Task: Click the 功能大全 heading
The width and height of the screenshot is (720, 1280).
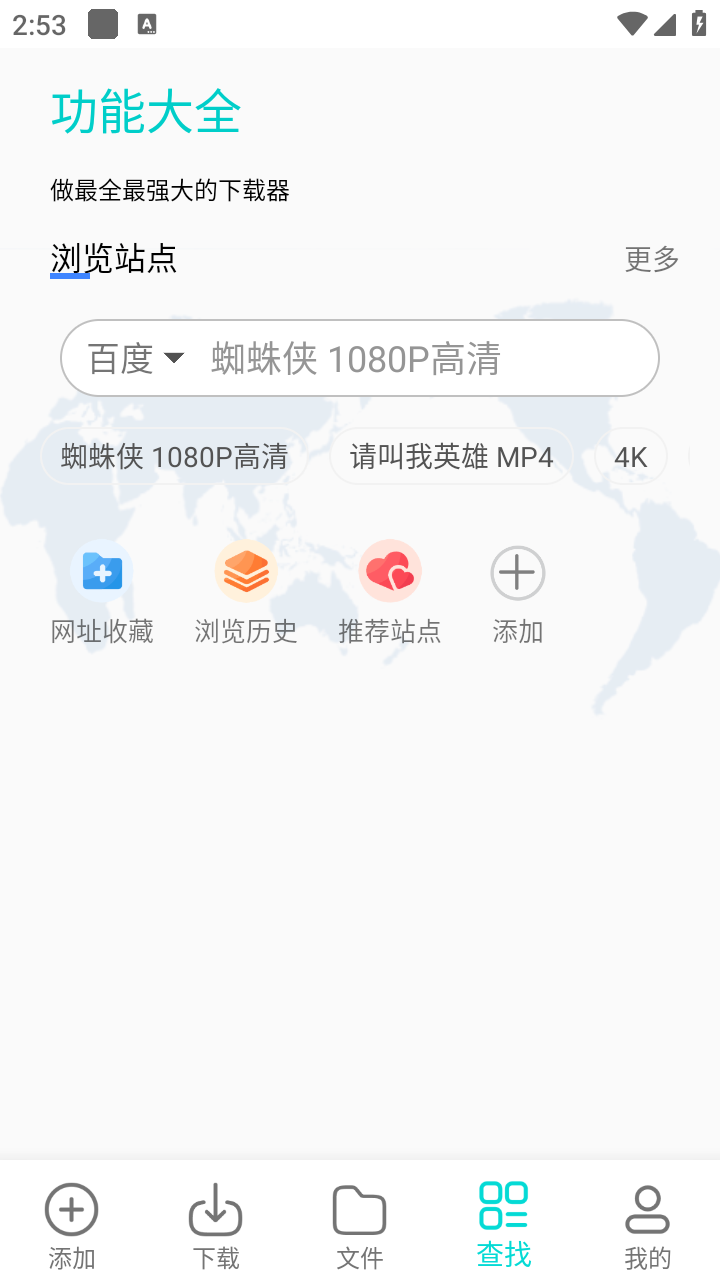Action: 145,113
